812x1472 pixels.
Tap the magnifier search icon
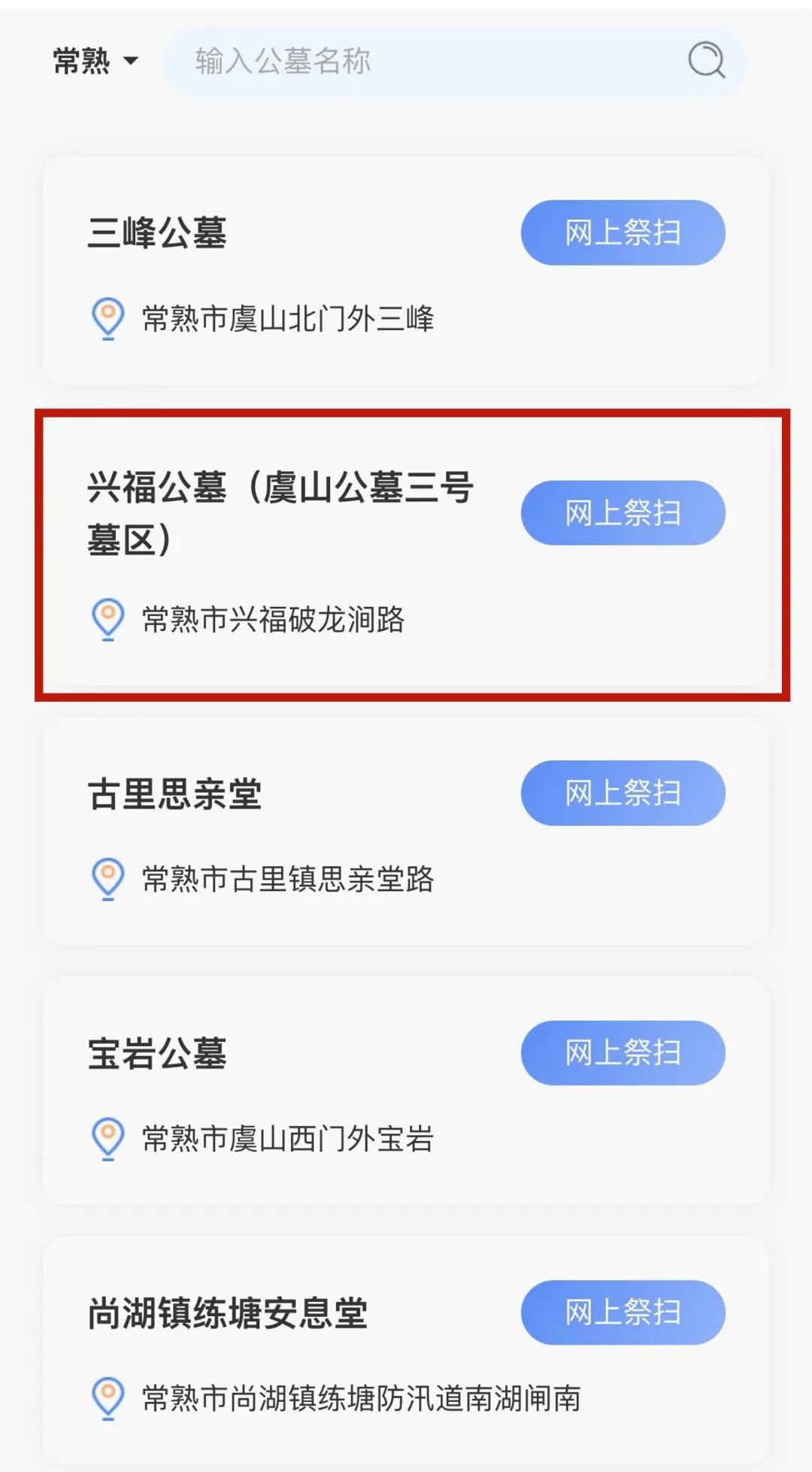706,61
